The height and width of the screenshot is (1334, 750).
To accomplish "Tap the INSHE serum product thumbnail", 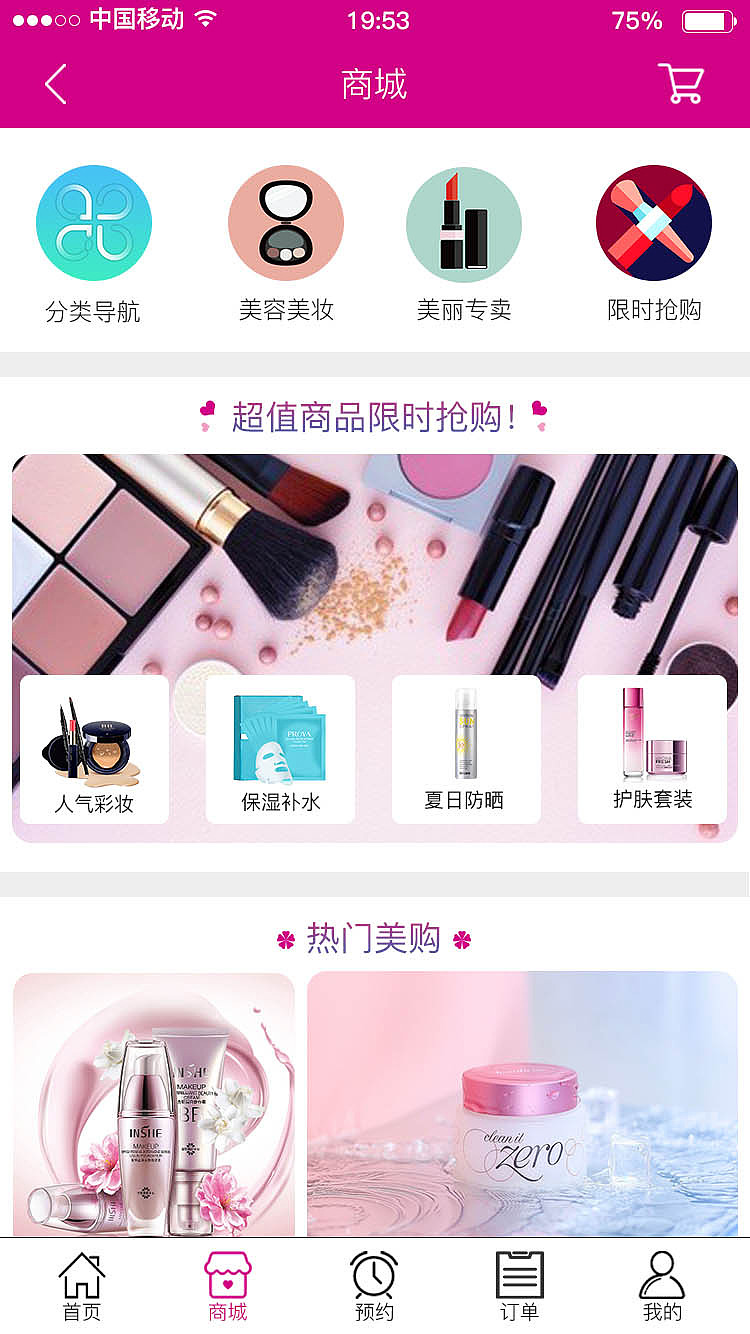I will click(153, 1105).
